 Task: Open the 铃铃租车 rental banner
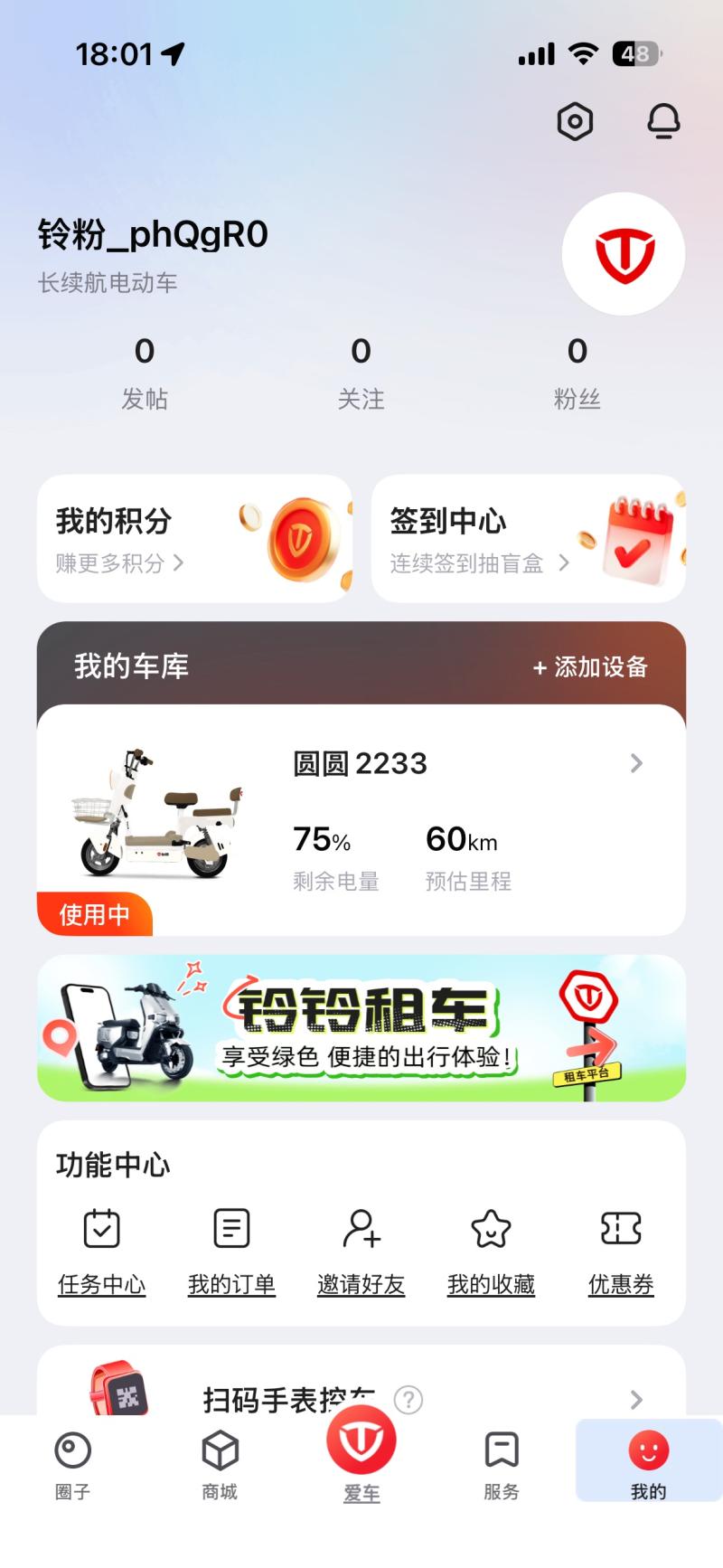[361, 1028]
